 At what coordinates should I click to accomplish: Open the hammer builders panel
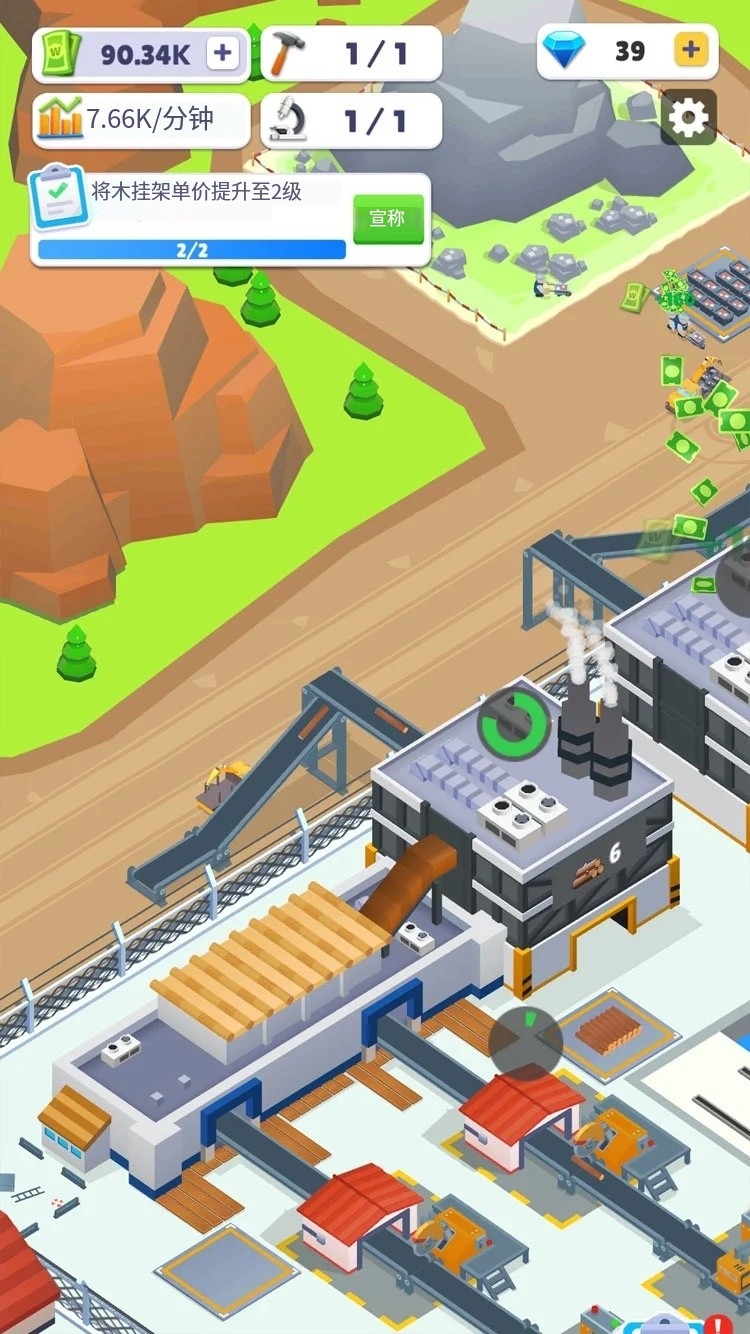click(x=352, y=54)
